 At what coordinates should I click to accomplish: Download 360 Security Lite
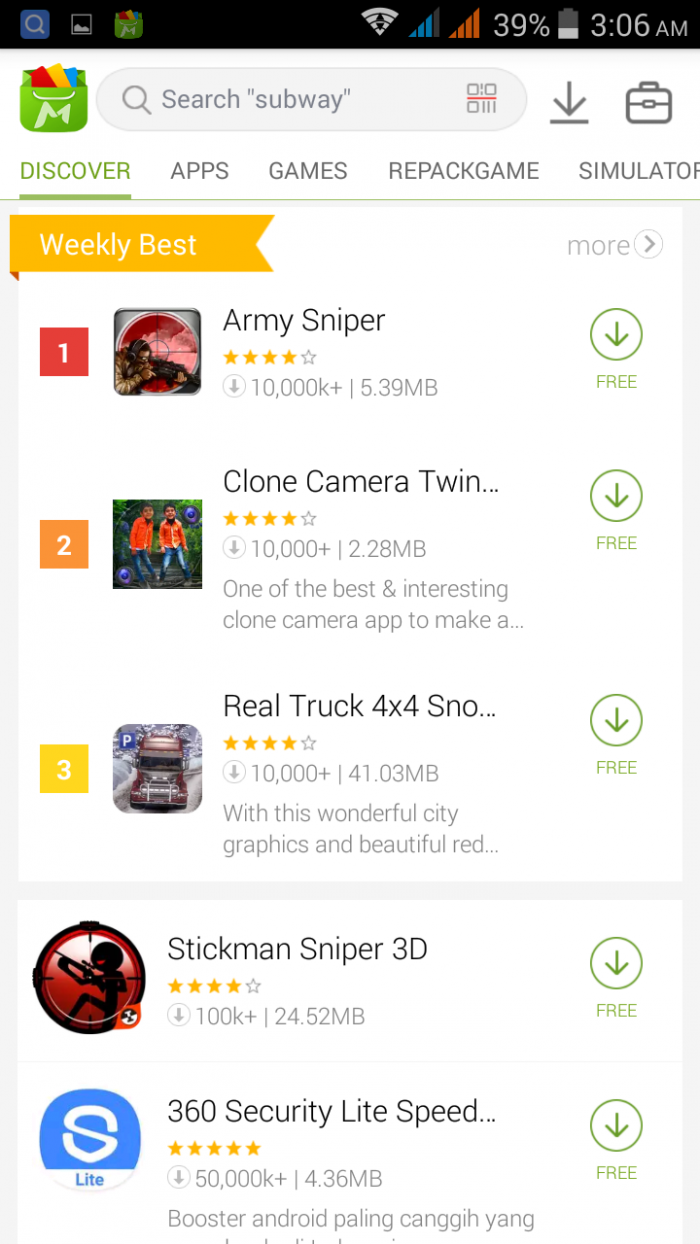[x=616, y=1127]
